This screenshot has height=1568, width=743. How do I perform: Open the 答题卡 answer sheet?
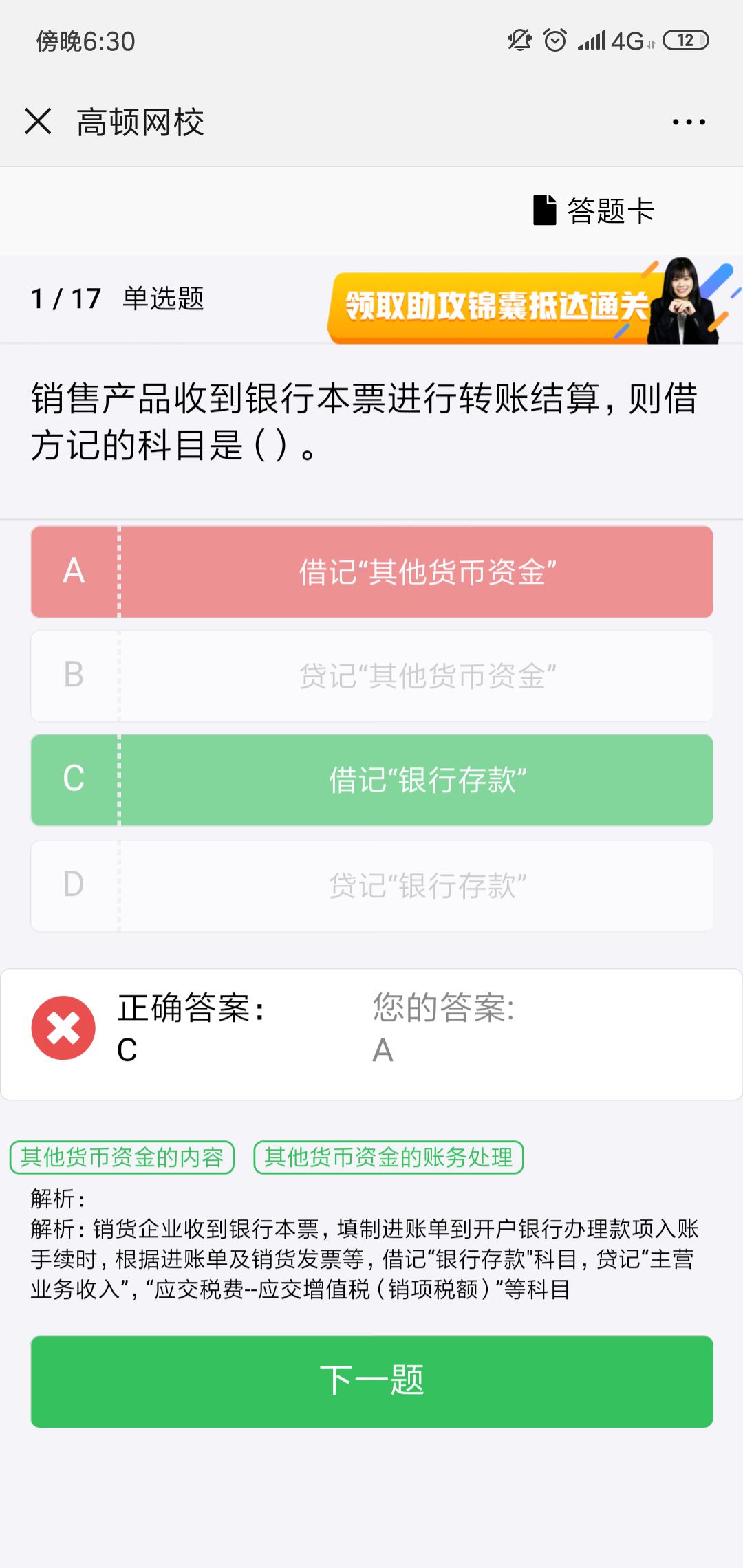[x=594, y=210]
